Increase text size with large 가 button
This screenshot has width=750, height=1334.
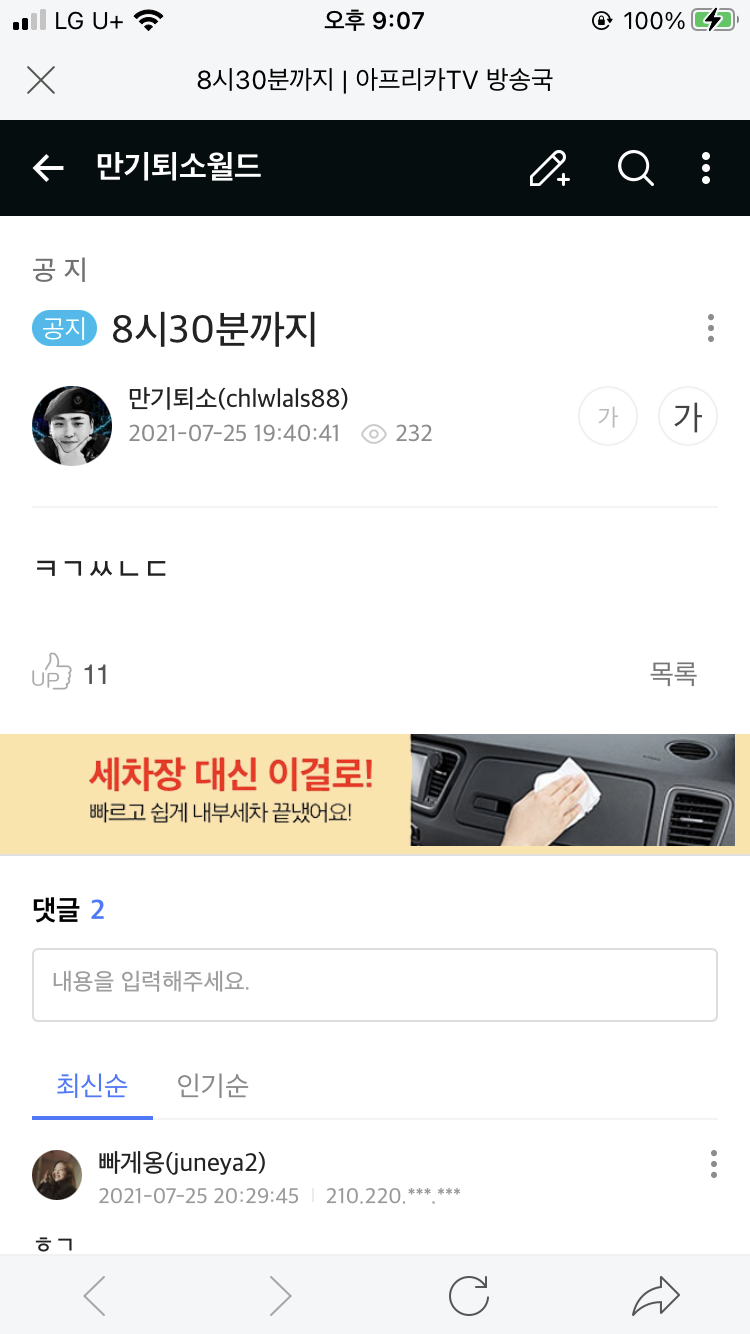(x=687, y=416)
